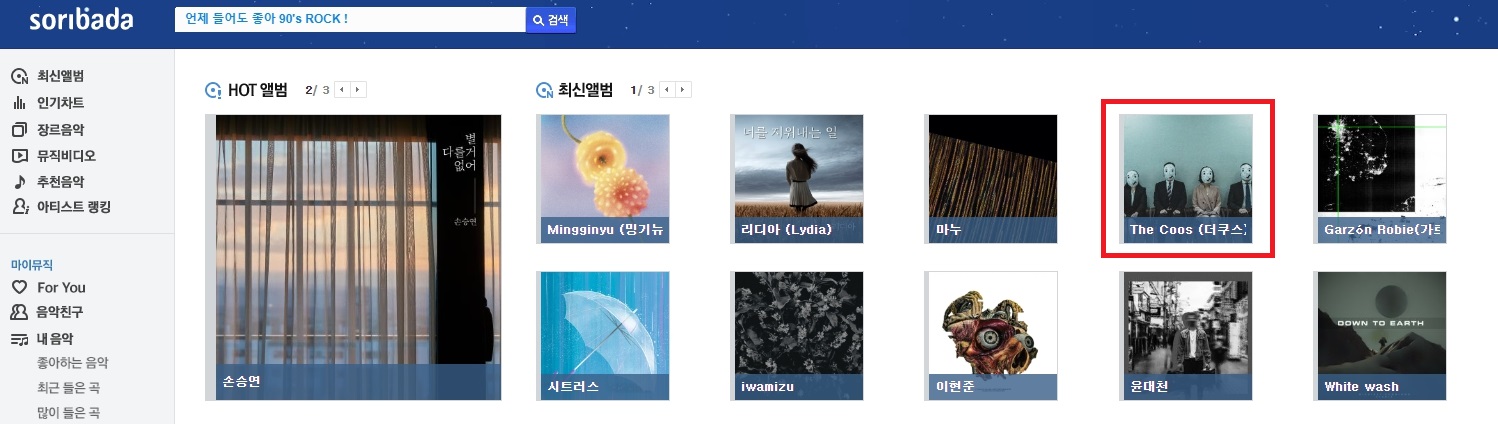The image size is (1498, 424).
Task: Tap the 검색 search button
Action: click(551, 19)
